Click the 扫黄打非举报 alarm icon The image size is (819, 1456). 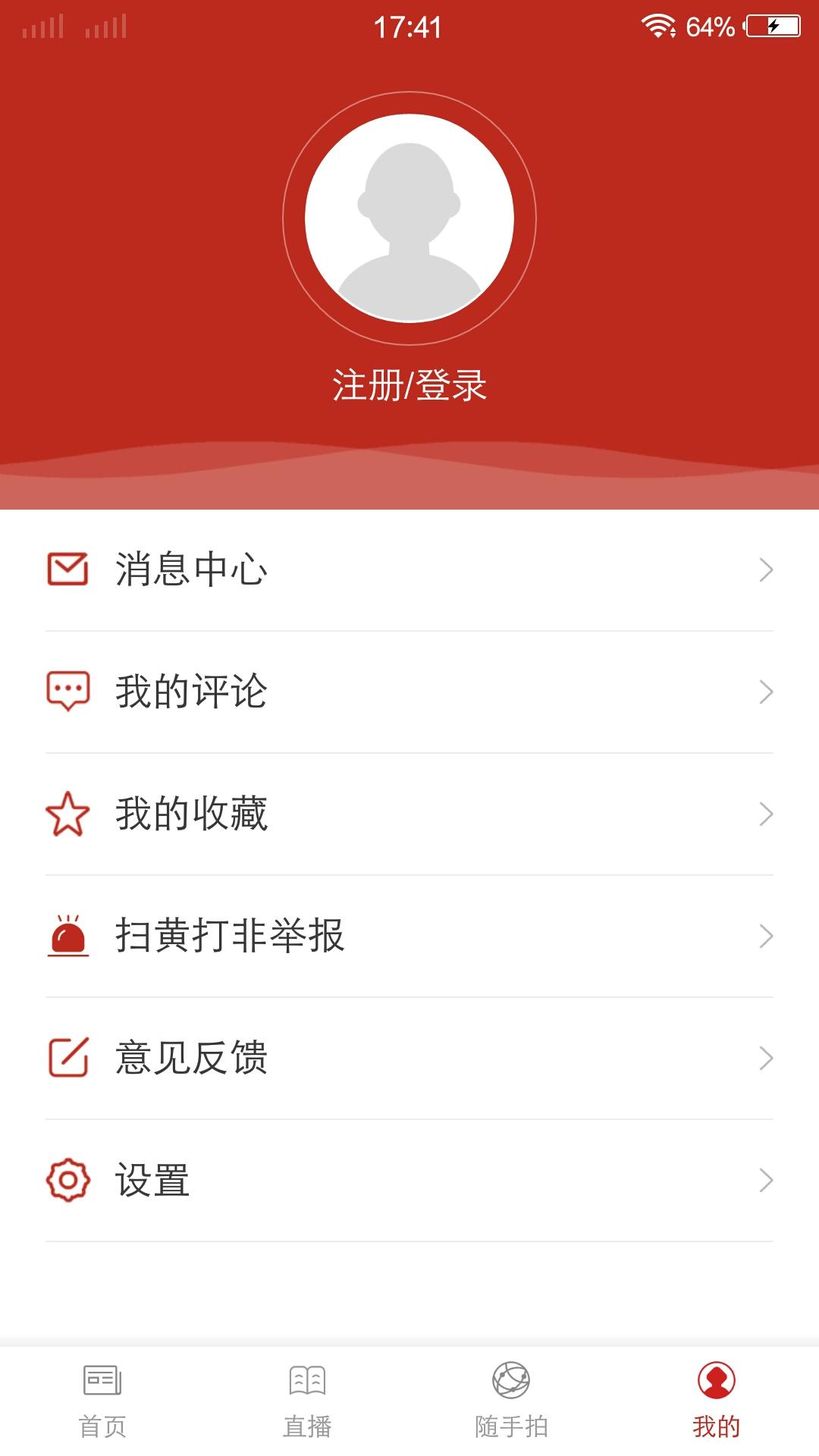(x=68, y=936)
